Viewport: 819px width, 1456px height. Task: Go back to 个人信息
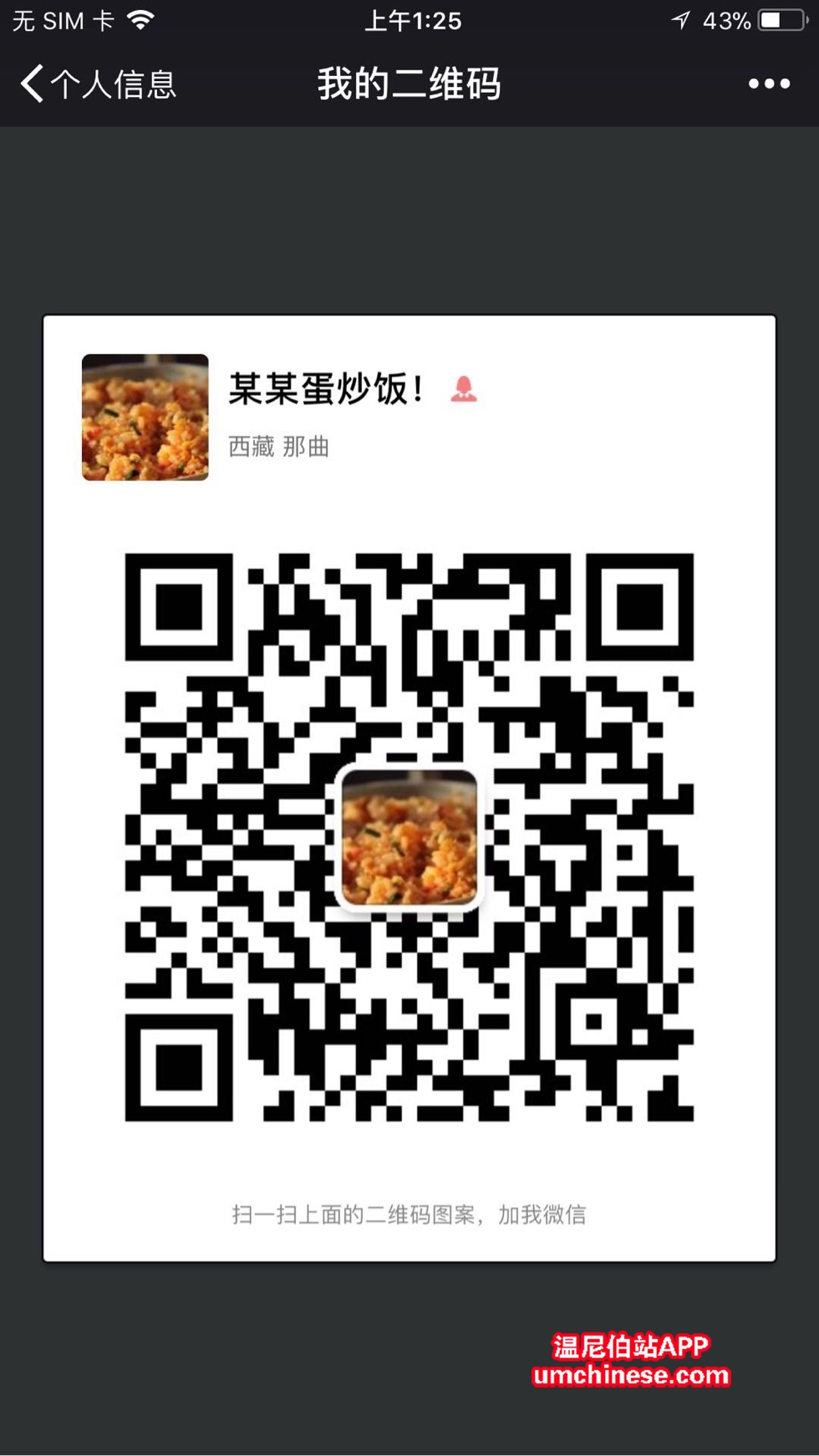(x=96, y=84)
